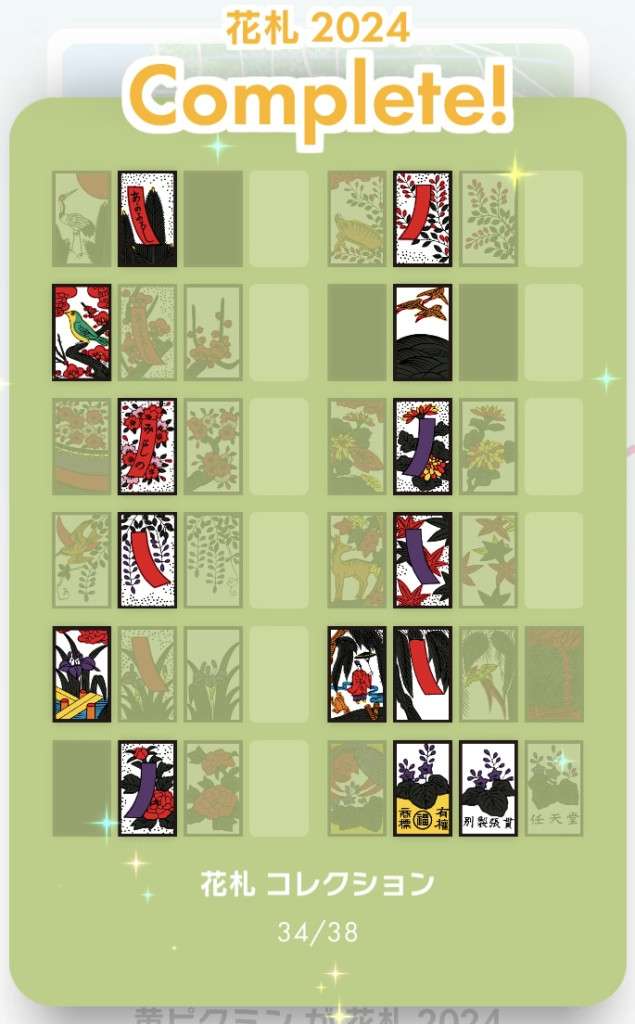
Task: View the yellow-bottomed paulownia card
Action: coord(422,788)
